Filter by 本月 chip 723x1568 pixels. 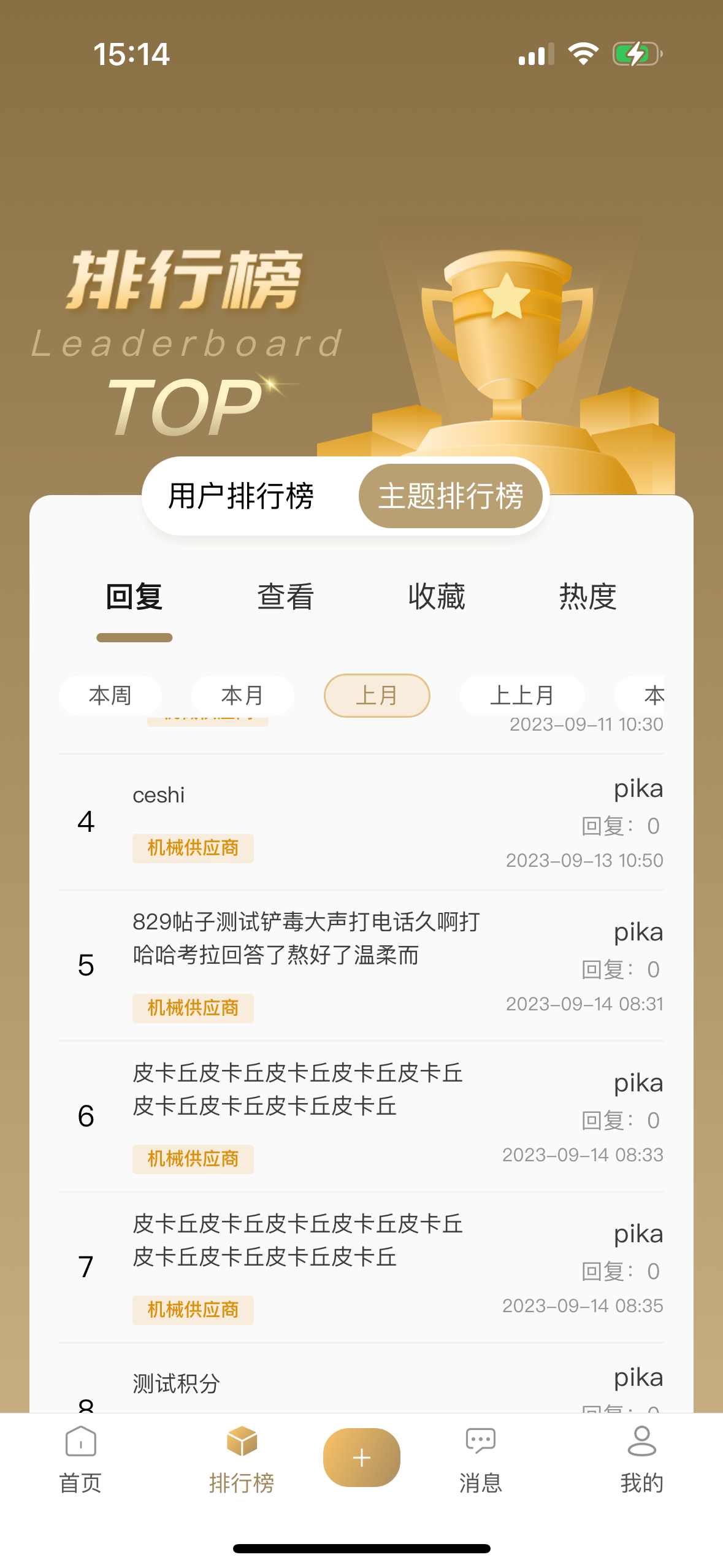pos(242,696)
